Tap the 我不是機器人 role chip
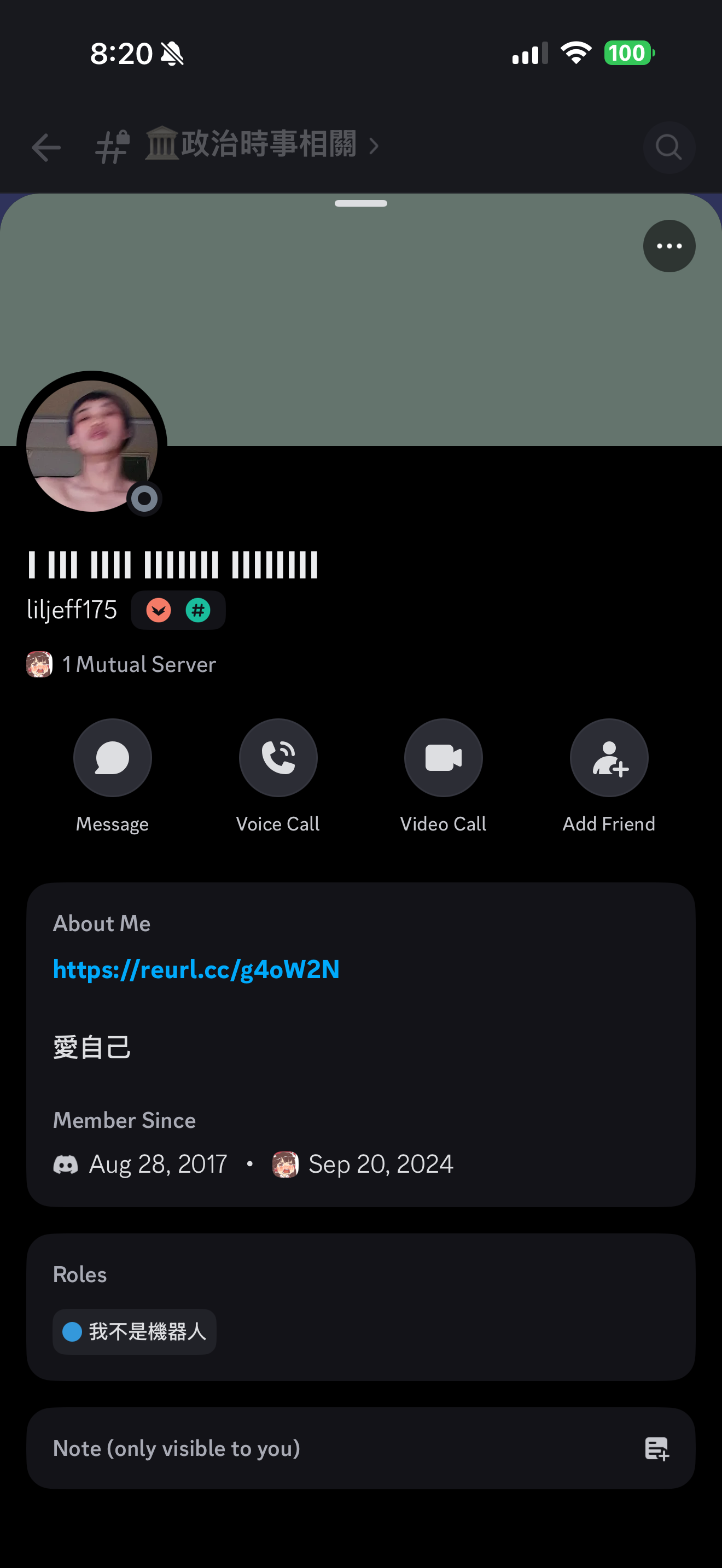The height and width of the screenshot is (1568, 722). 135,1331
